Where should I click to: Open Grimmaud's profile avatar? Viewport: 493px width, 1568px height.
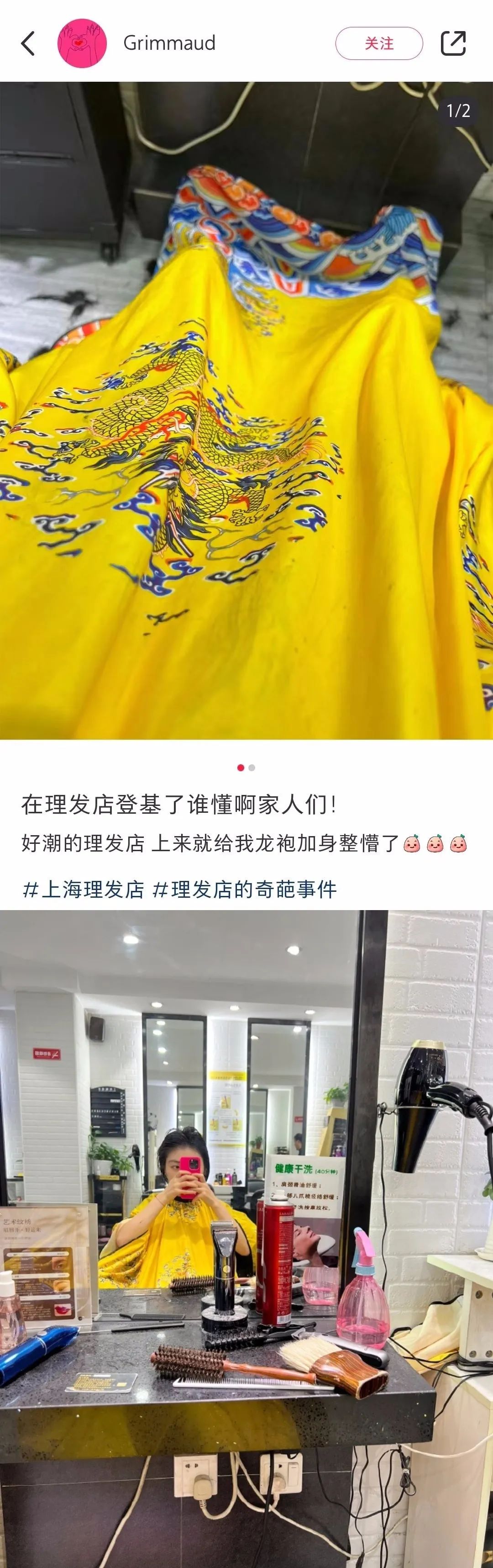[82, 43]
